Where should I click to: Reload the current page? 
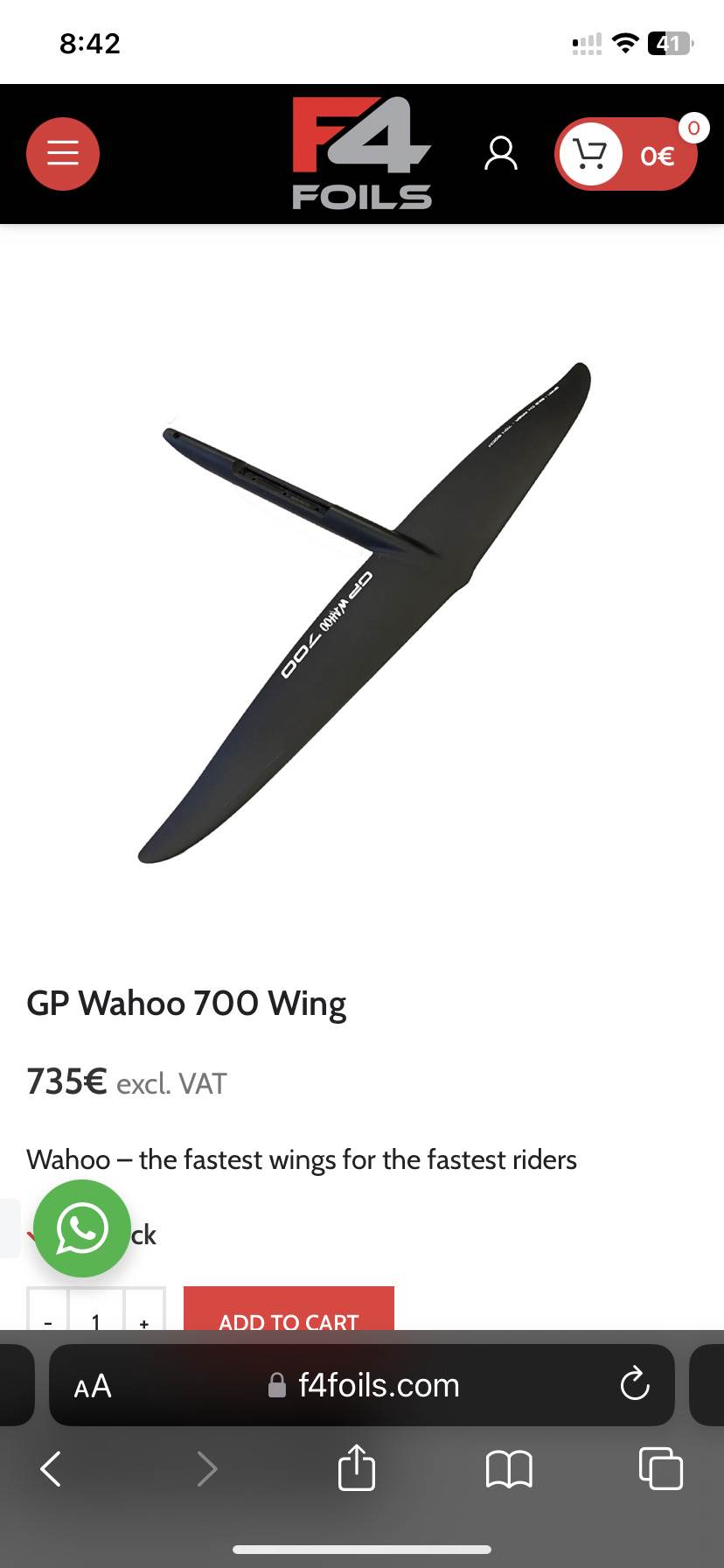click(634, 1384)
